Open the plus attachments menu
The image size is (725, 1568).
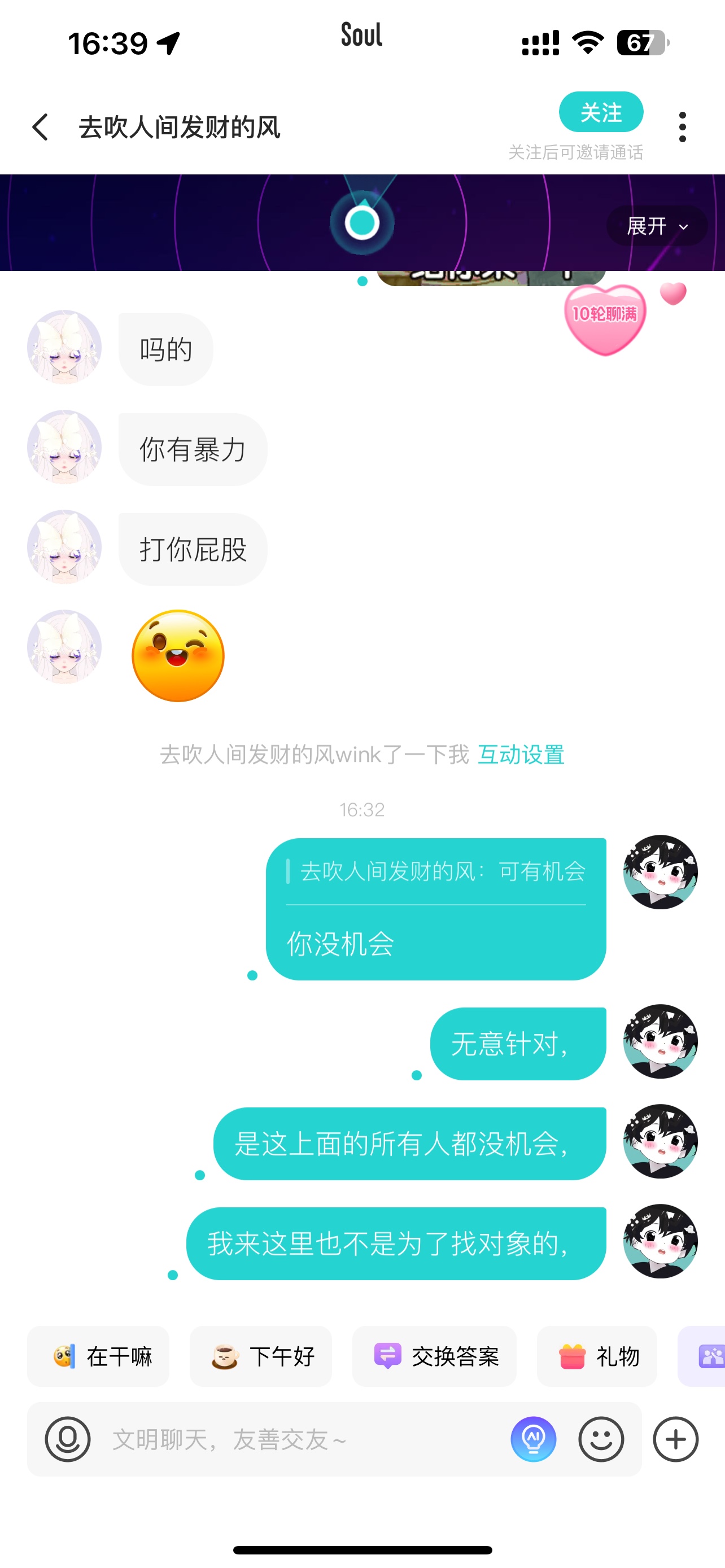(675, 1439)
